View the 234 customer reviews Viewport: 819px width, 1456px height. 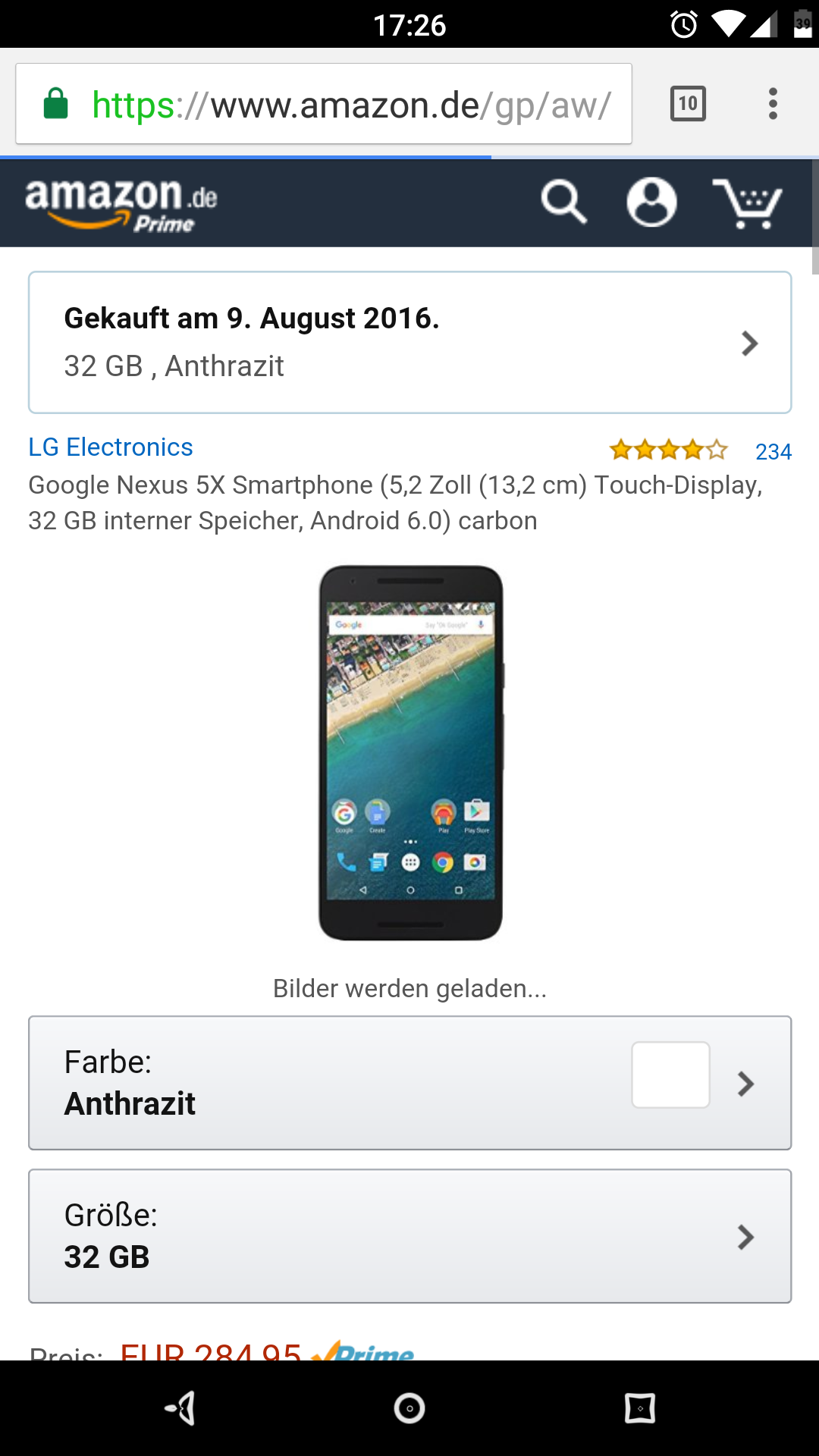[x=773, y=452]
